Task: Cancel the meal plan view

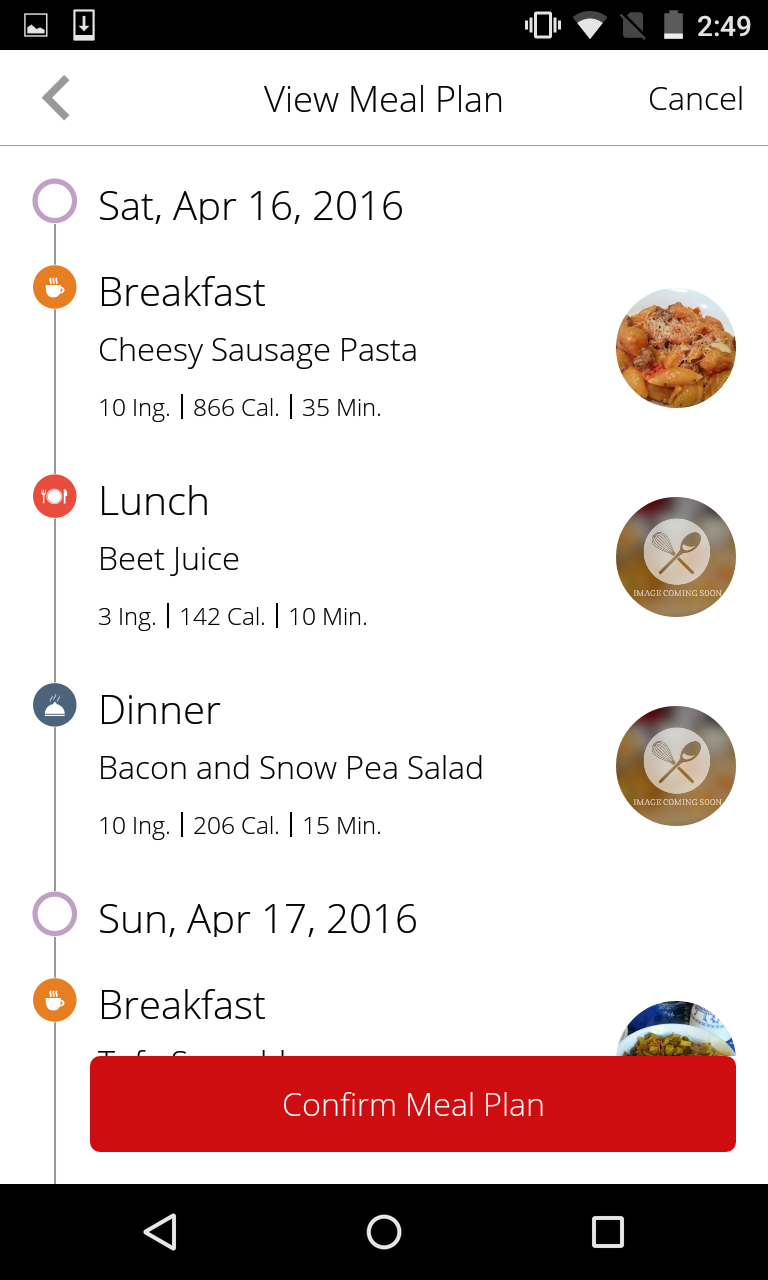Action: pyautogui.click(x=695, y=99)
